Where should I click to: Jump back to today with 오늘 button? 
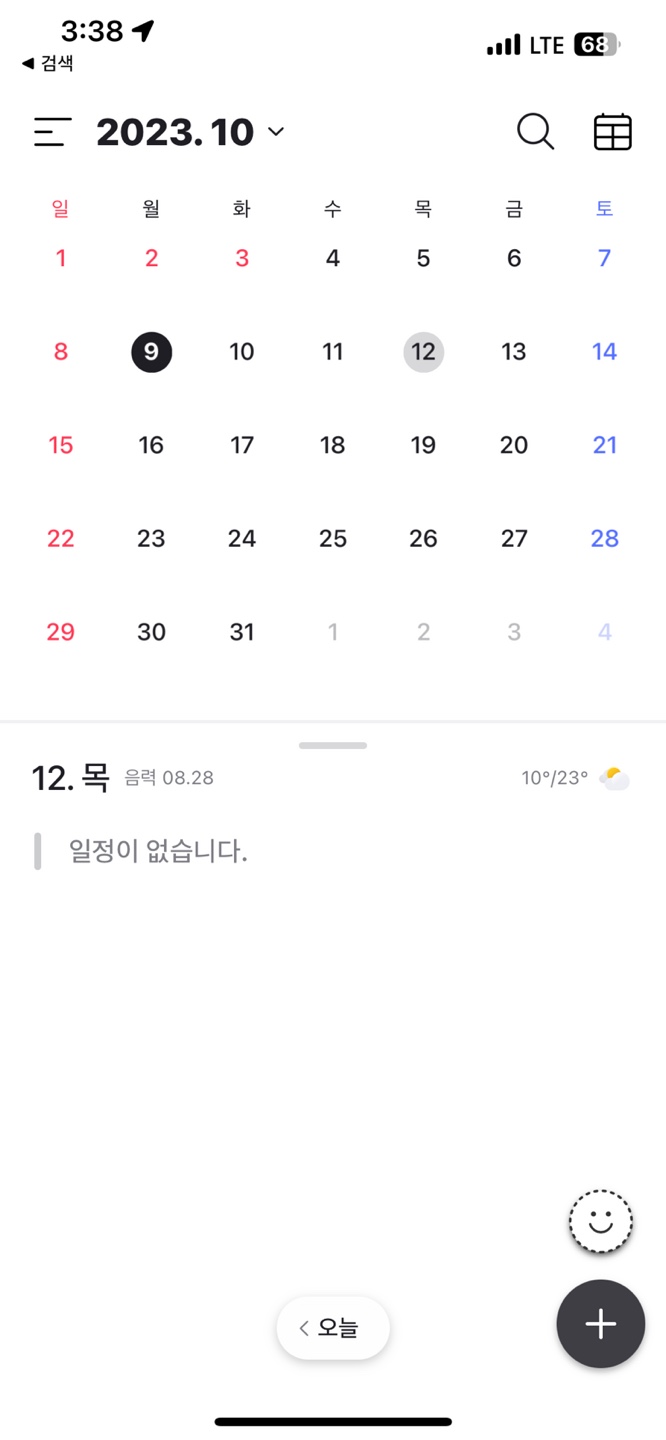pos(333,1328)
